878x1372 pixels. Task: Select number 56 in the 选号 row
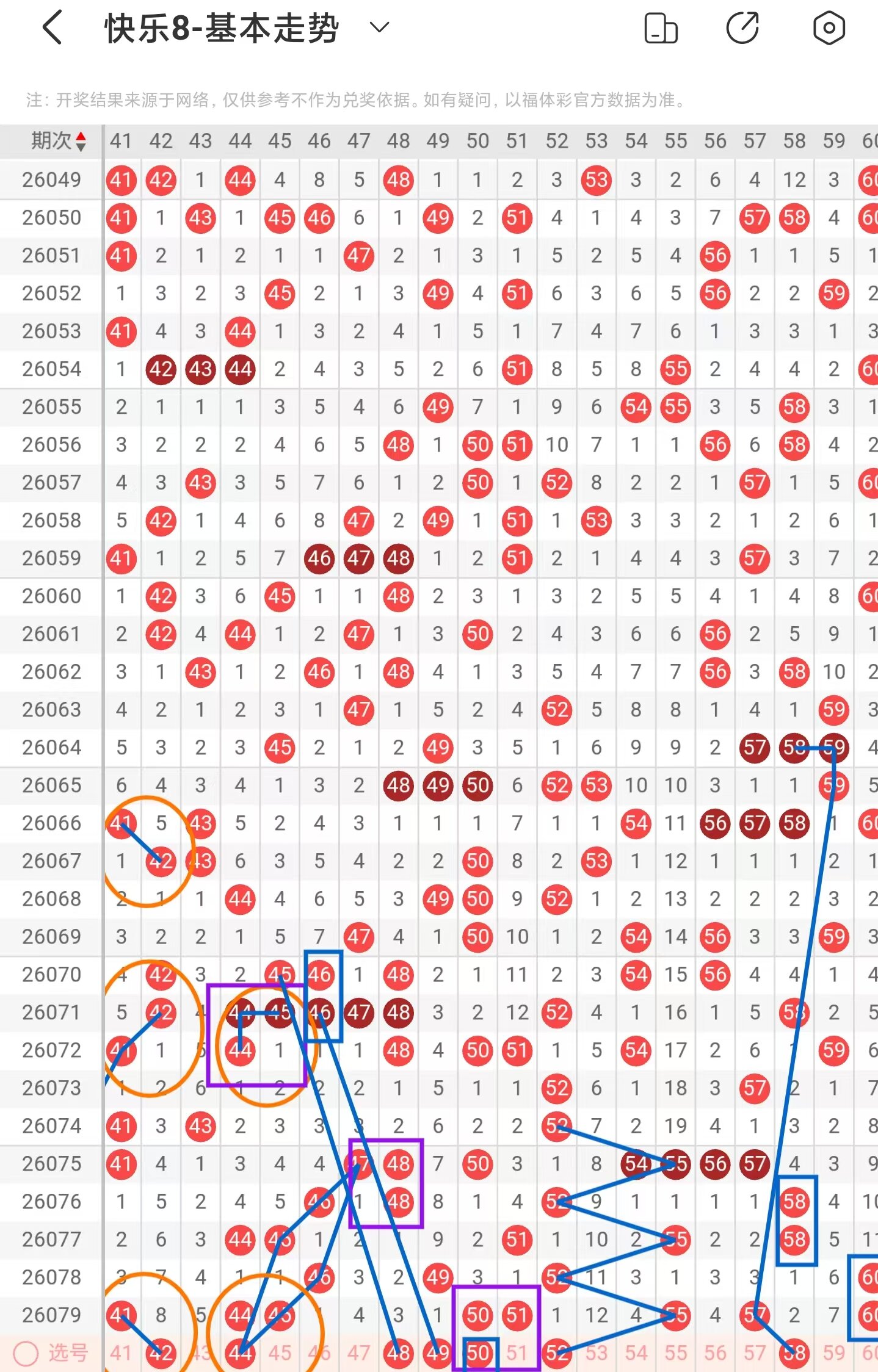pyautogui.click(x=715, y=1352)
